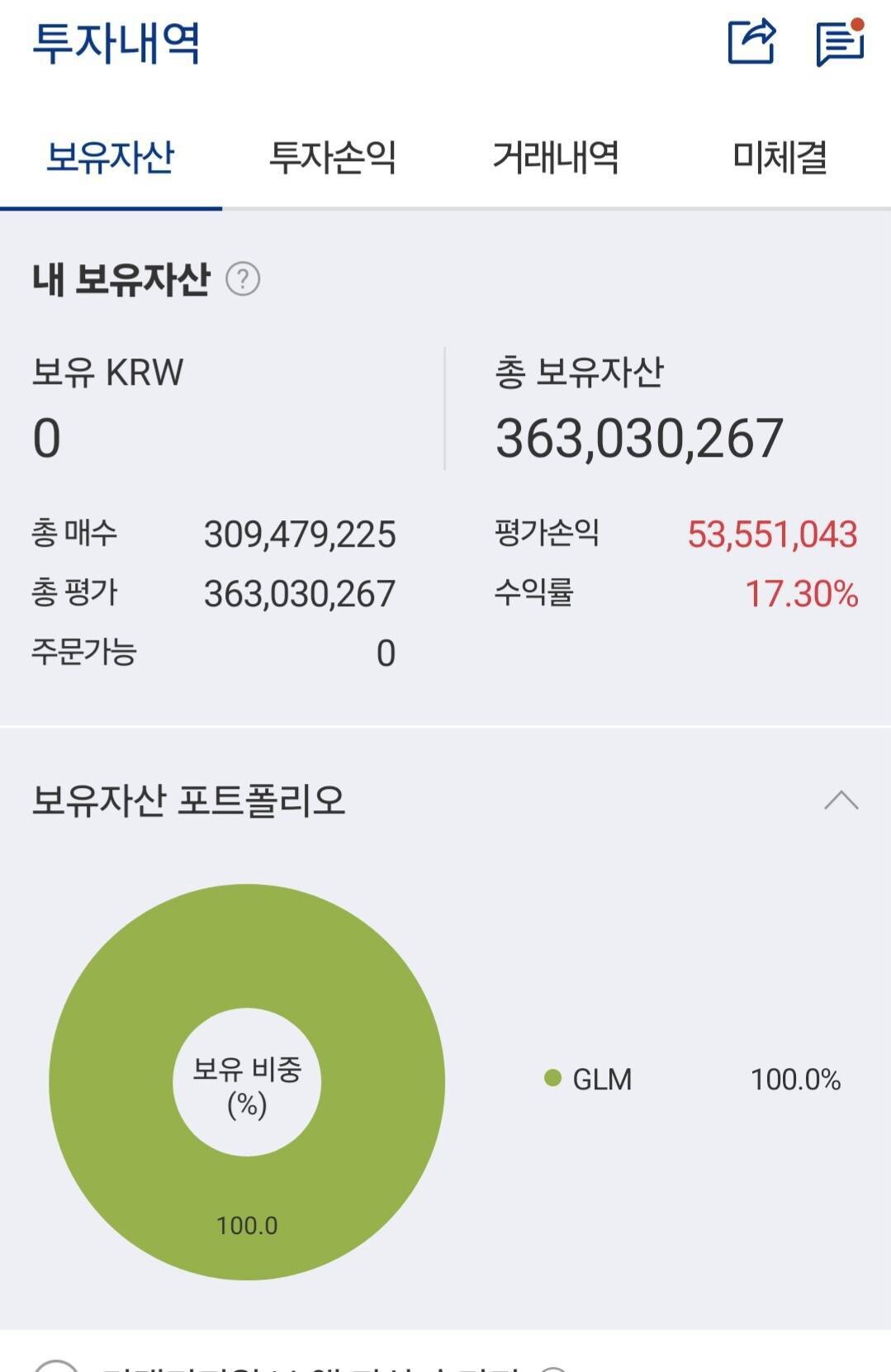Image resolution: width=891 pixels, height=1372 pixels.
Task: Select the green GLM legend dot
Action: pyautogui.click(x=554, y=1076)
